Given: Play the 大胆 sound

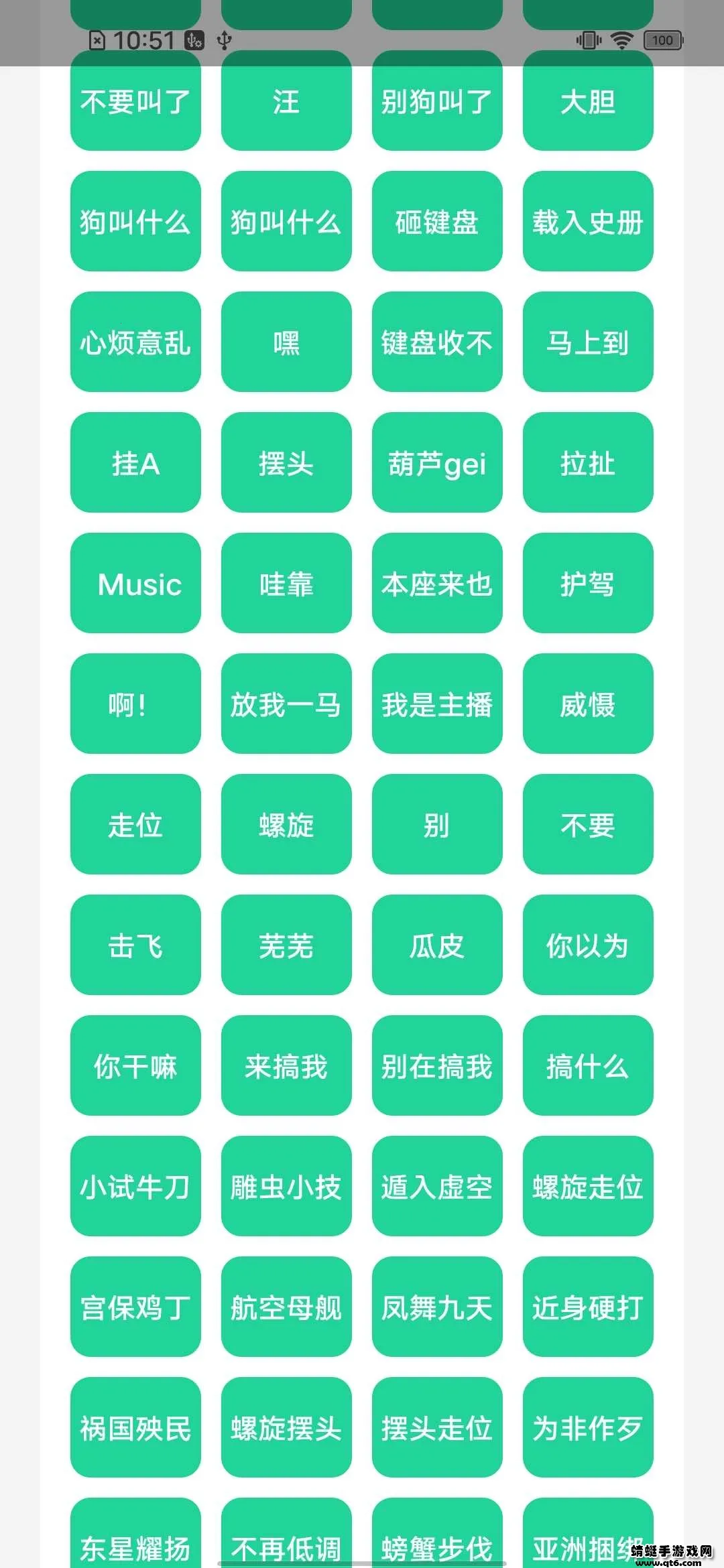Looking at the screenshot, I should click(x=588, y=102).
